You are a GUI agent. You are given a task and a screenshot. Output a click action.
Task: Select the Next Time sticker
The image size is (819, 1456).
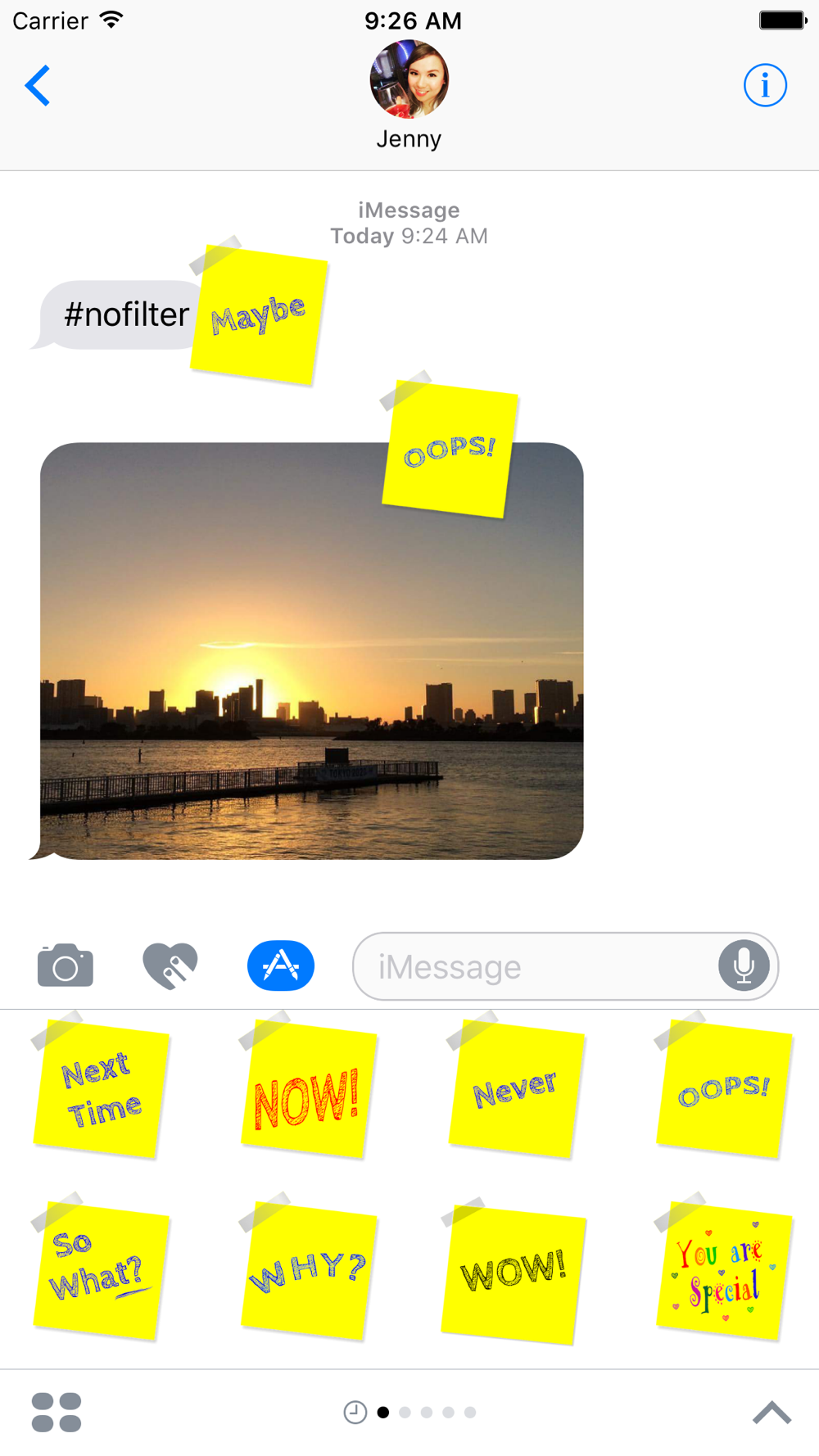point(100,1085)
